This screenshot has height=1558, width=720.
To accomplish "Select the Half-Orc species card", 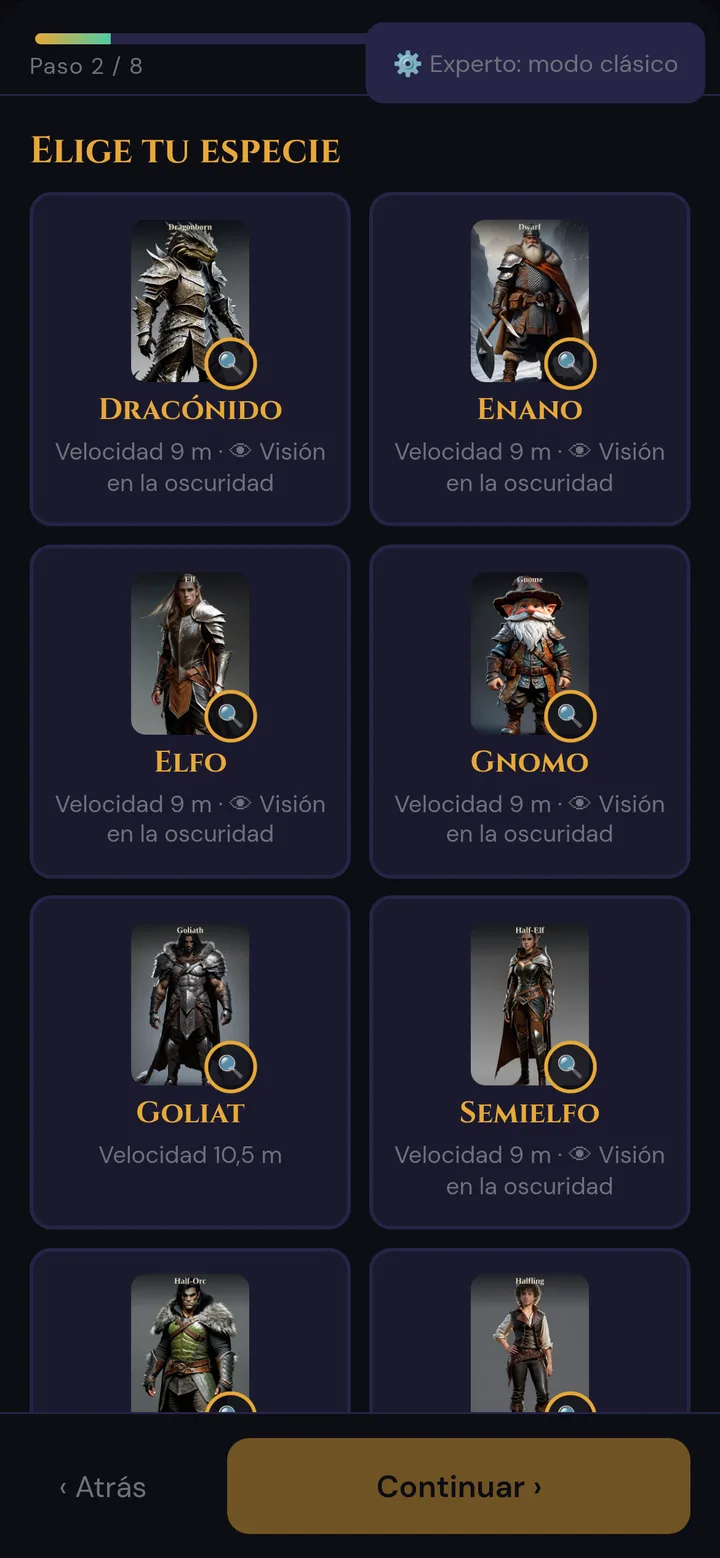I will coord(190,1331).
